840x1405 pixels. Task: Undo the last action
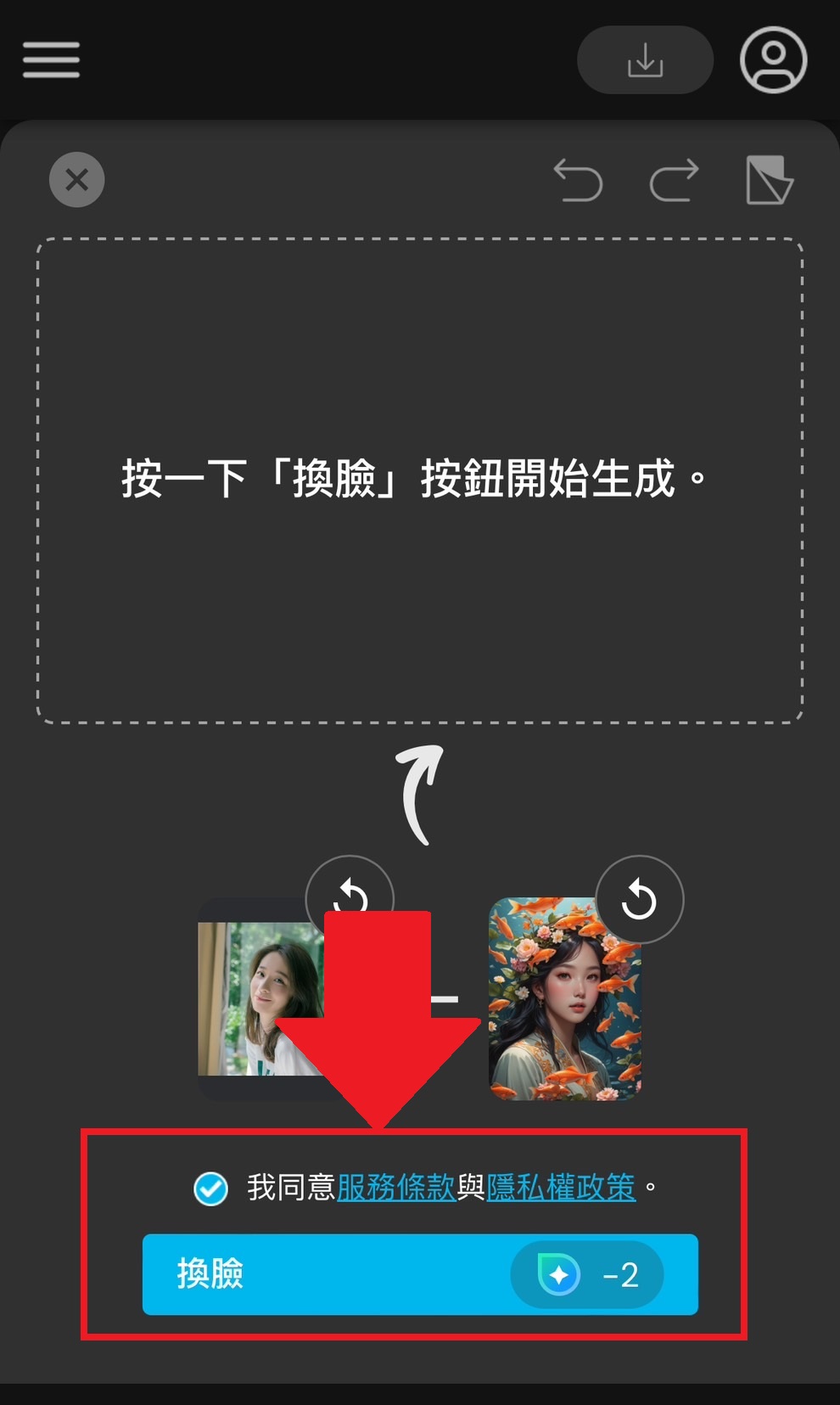578,180
